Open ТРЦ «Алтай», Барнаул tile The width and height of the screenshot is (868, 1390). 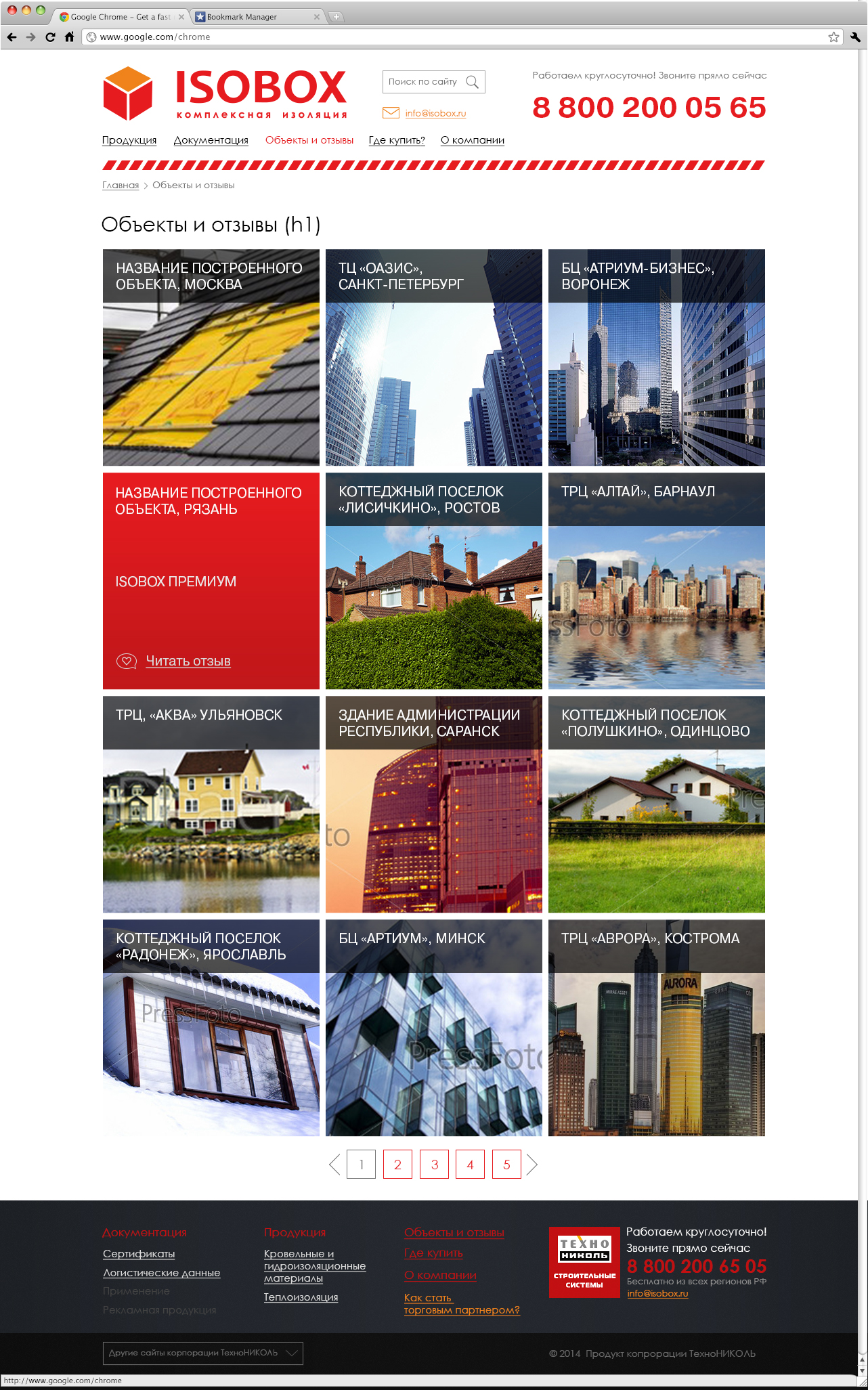pos(657,581)
